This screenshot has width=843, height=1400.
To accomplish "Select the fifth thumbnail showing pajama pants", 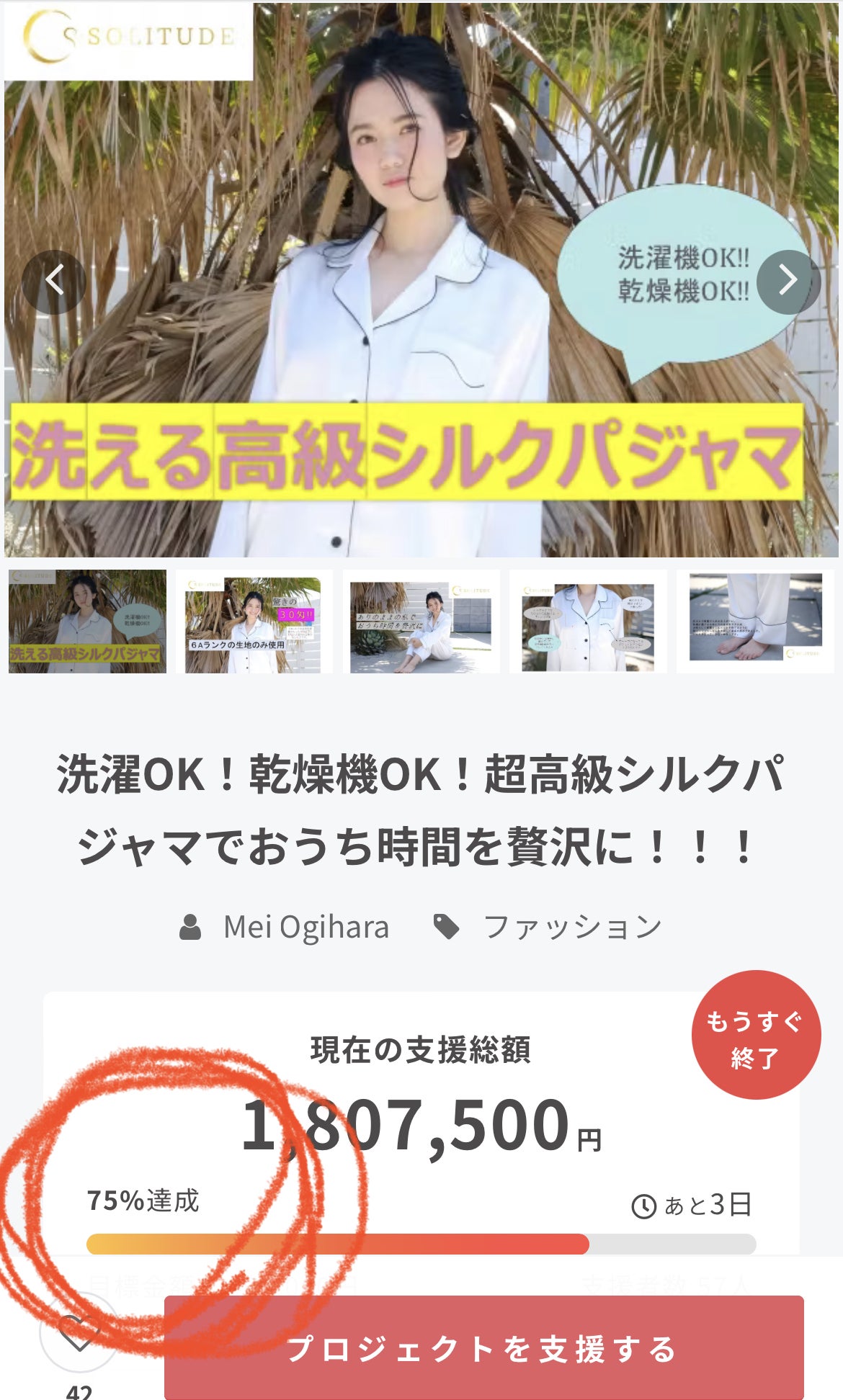I will pos(755,622).
